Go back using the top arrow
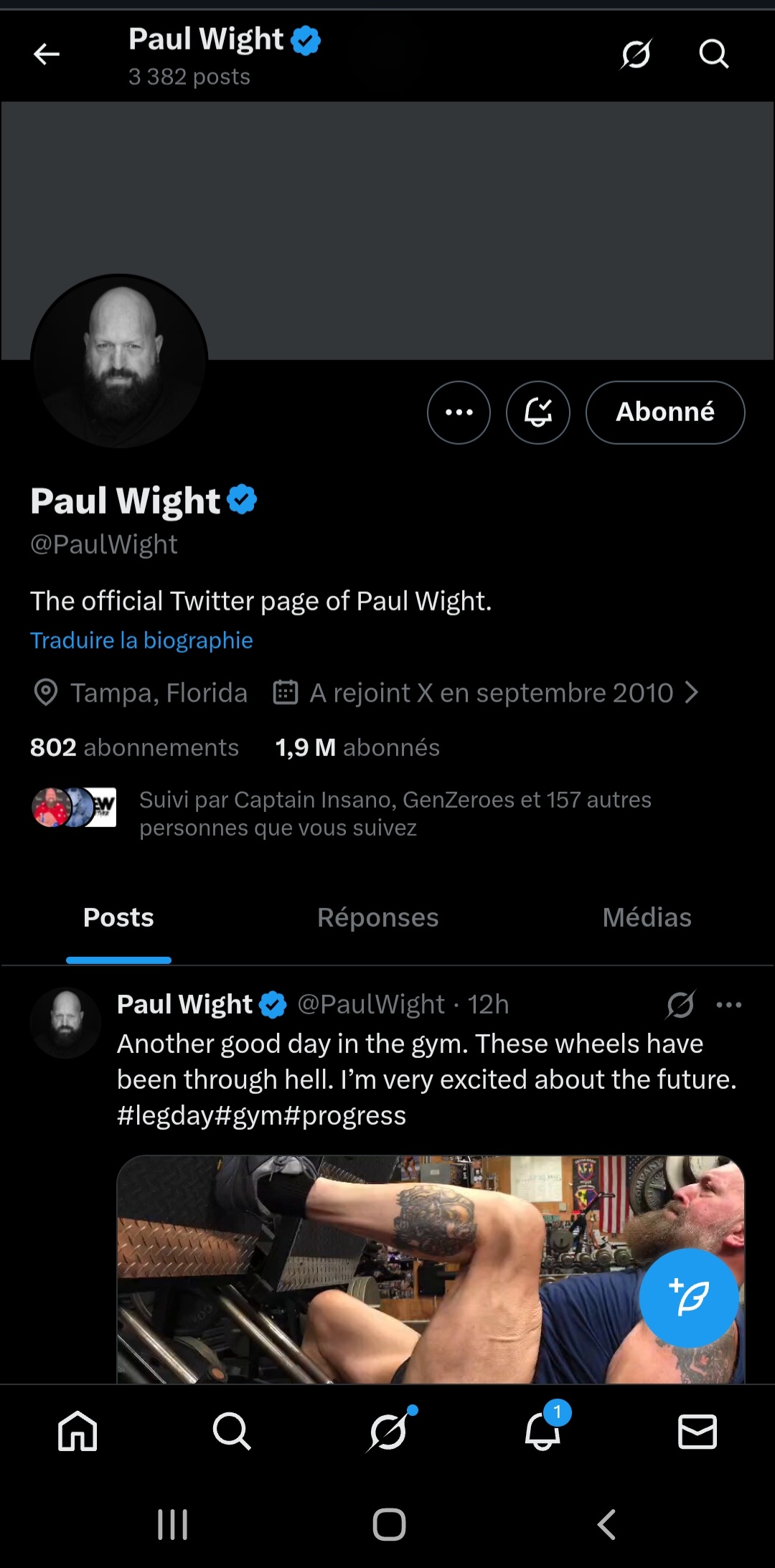 pyautogui.click(x=47, y=54)
